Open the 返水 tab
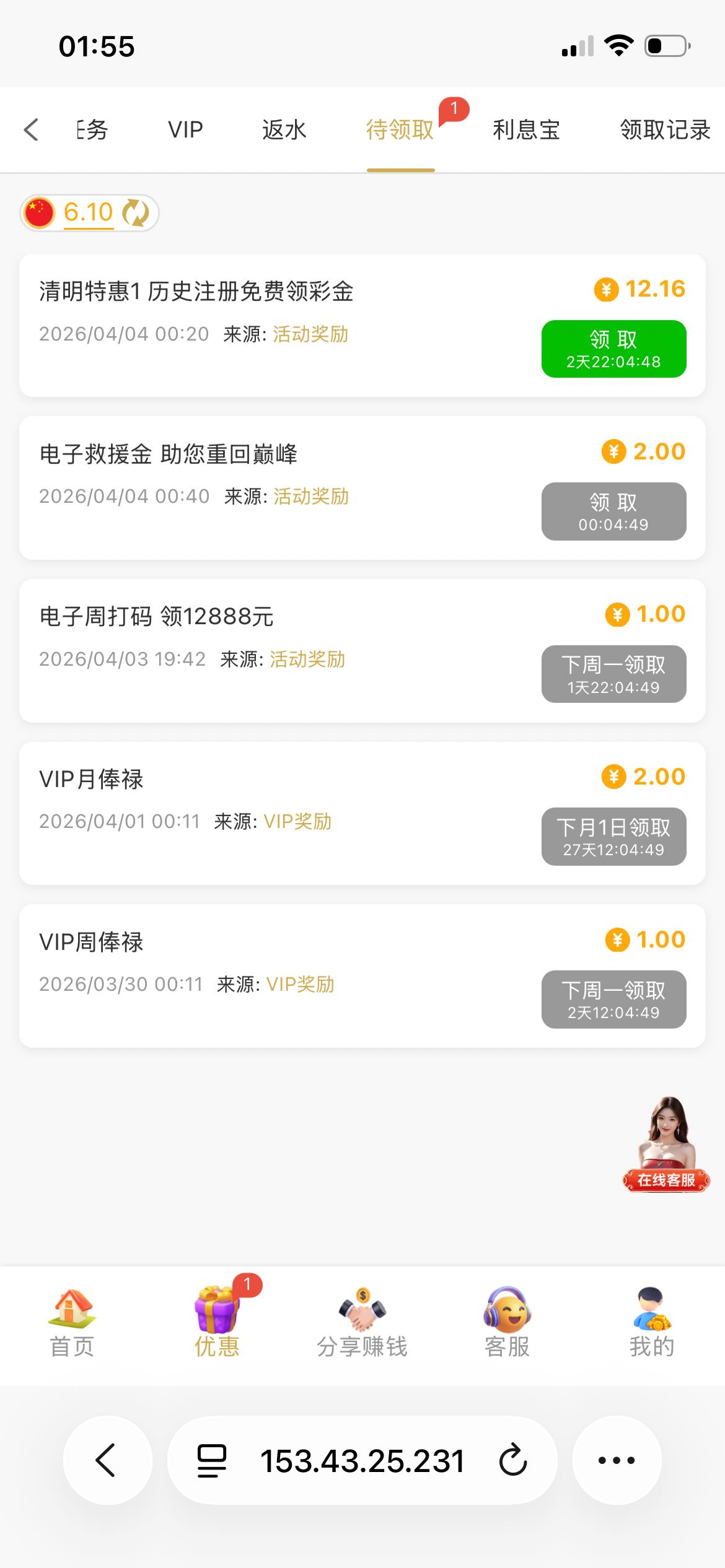The image size is (725, 1568). tap(284, 130)
